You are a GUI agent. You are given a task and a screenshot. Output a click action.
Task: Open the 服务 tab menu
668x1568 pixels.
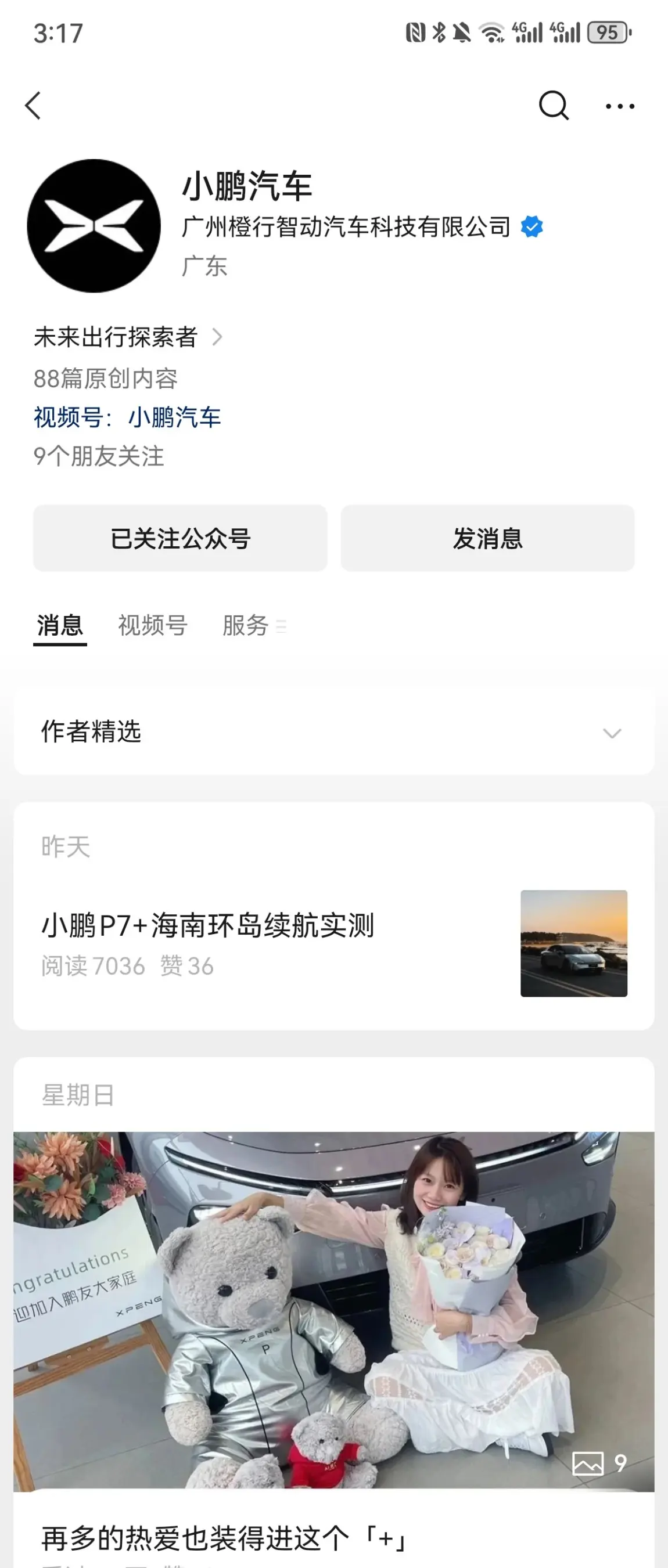253,625
